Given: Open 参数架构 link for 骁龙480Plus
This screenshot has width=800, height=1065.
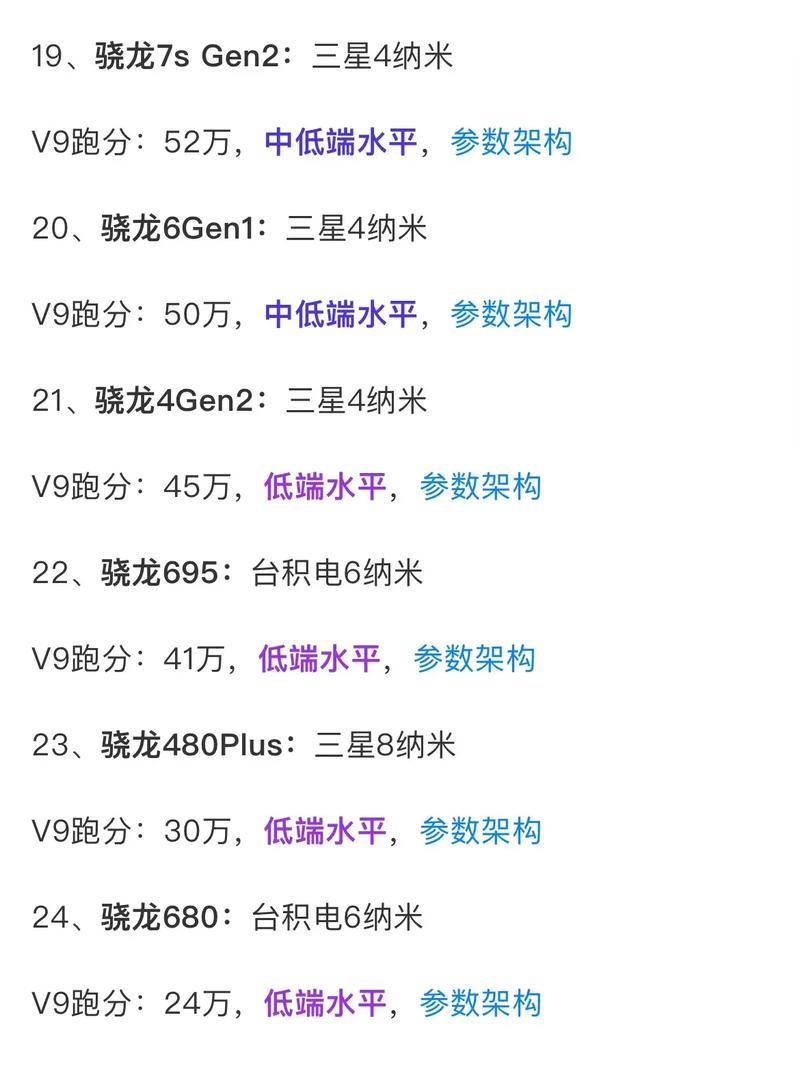Looking at the screenshot, I should click(480, 831).
